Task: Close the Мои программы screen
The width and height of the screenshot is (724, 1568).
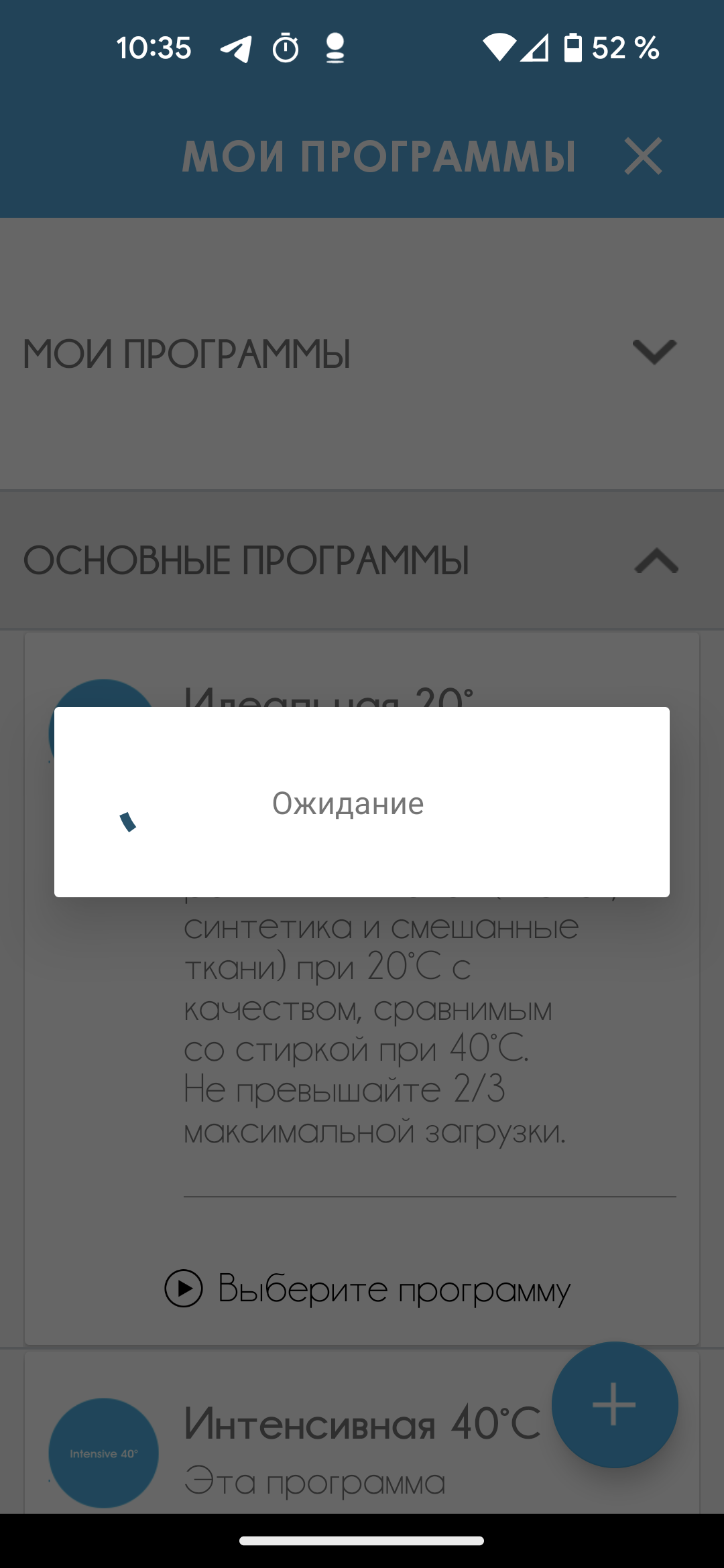Action: click(x=643, y=156)
